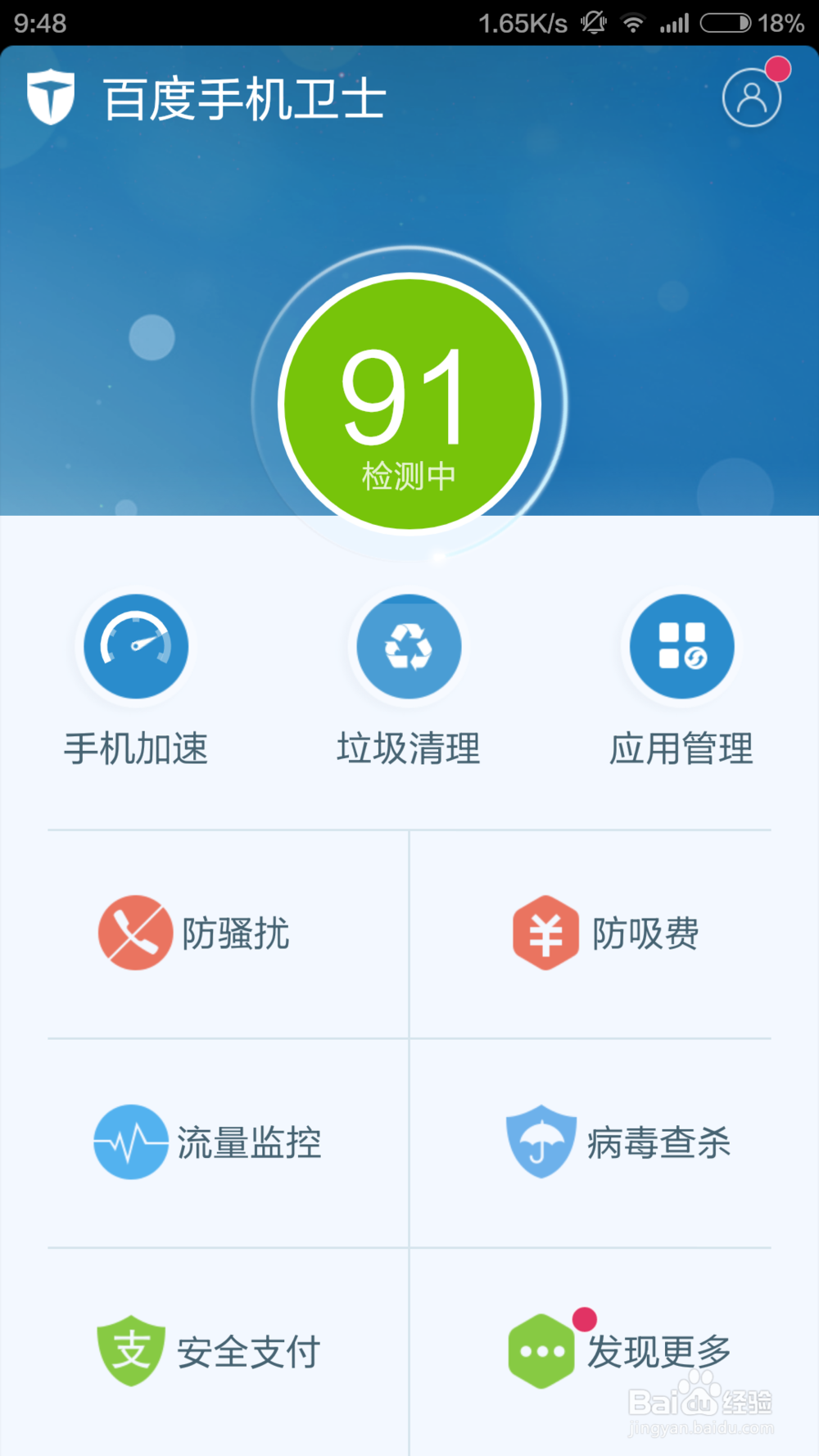Tap the red notification dot on profile

[x=776, y=70]
